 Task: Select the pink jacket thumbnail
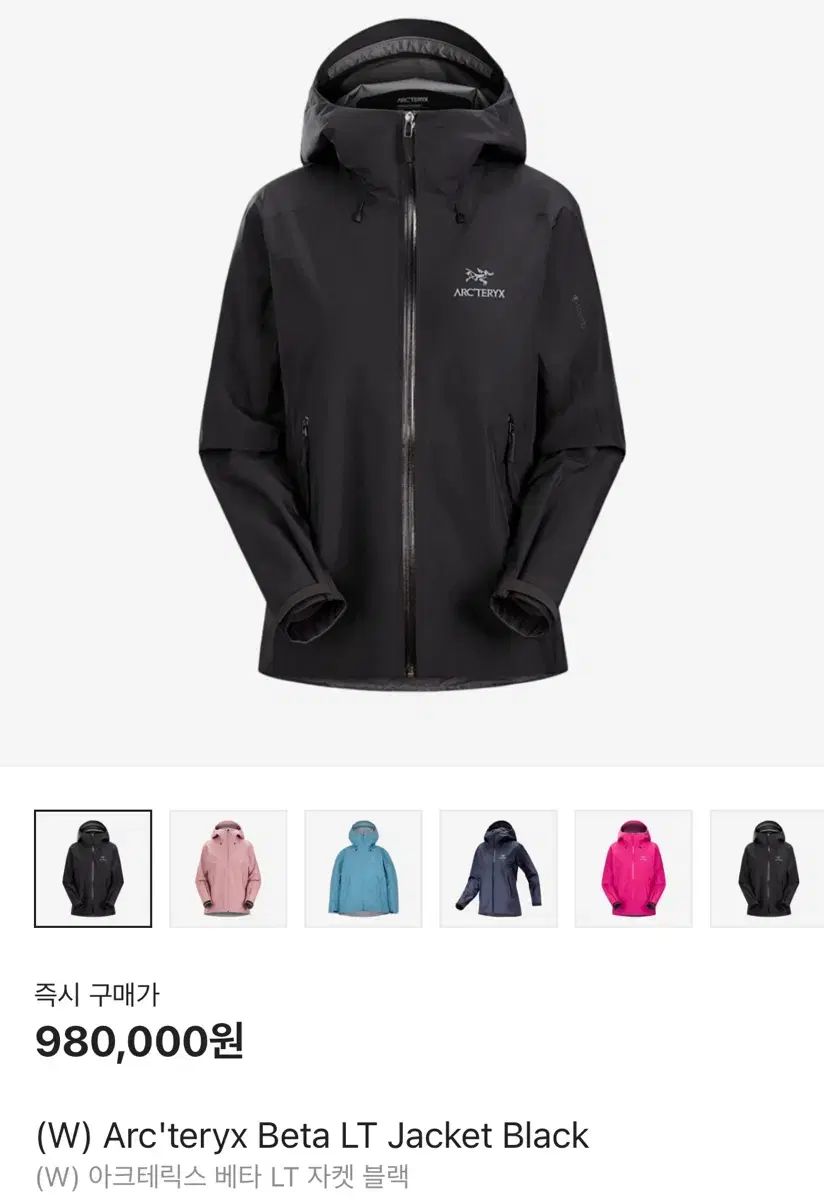(228, 868)
